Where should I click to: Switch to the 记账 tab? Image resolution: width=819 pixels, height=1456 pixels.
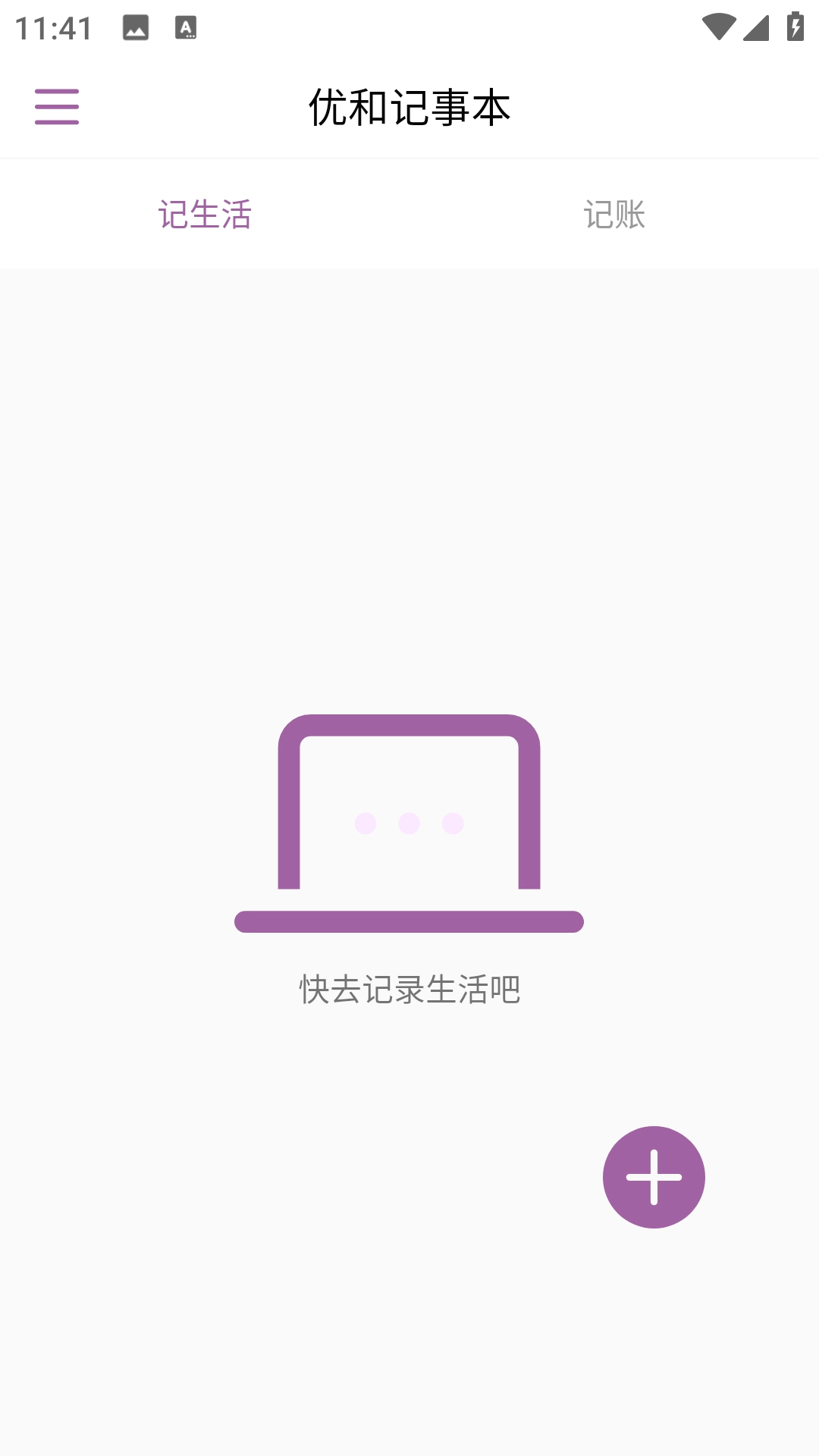pos(614,215)
